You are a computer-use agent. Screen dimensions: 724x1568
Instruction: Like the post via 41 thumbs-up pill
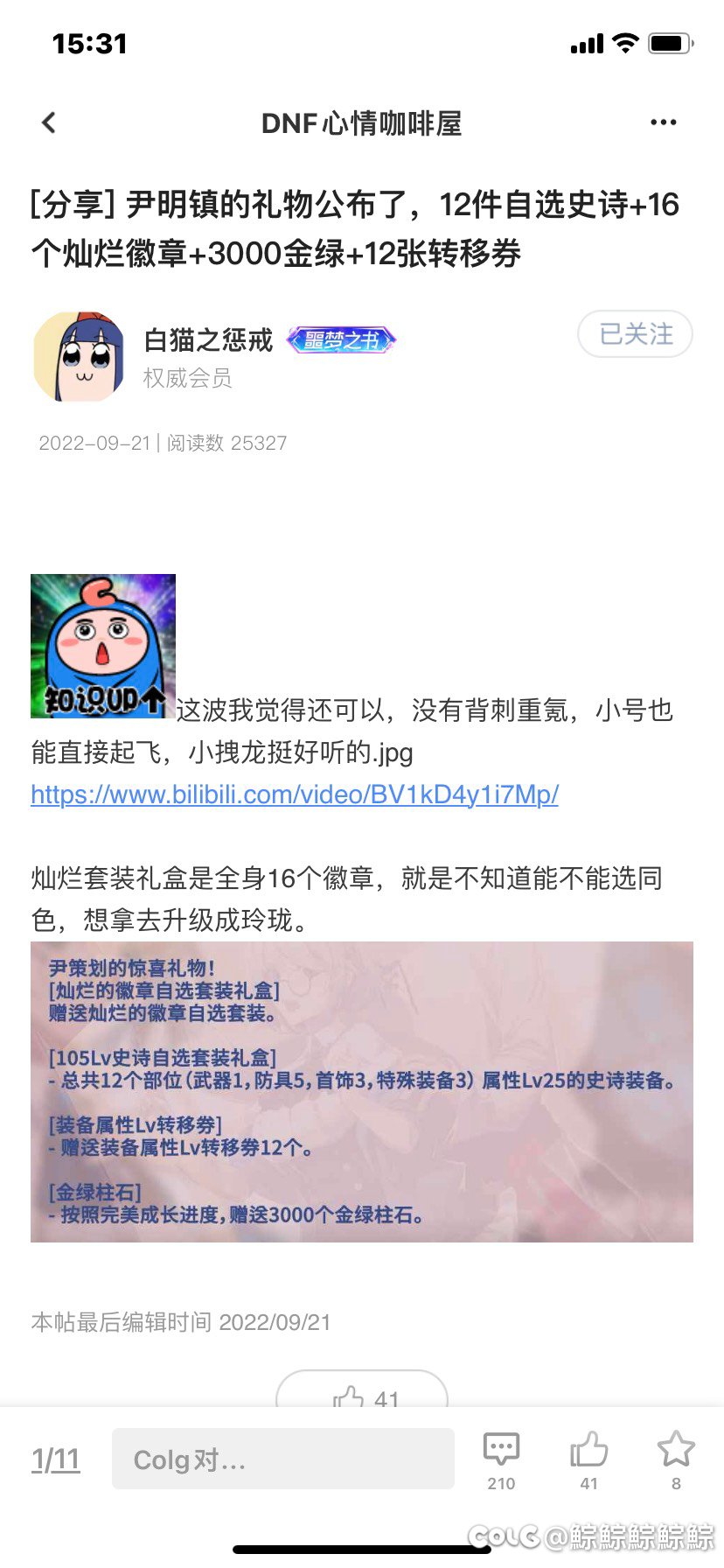pyautogui.click(x=362, y=1395)
